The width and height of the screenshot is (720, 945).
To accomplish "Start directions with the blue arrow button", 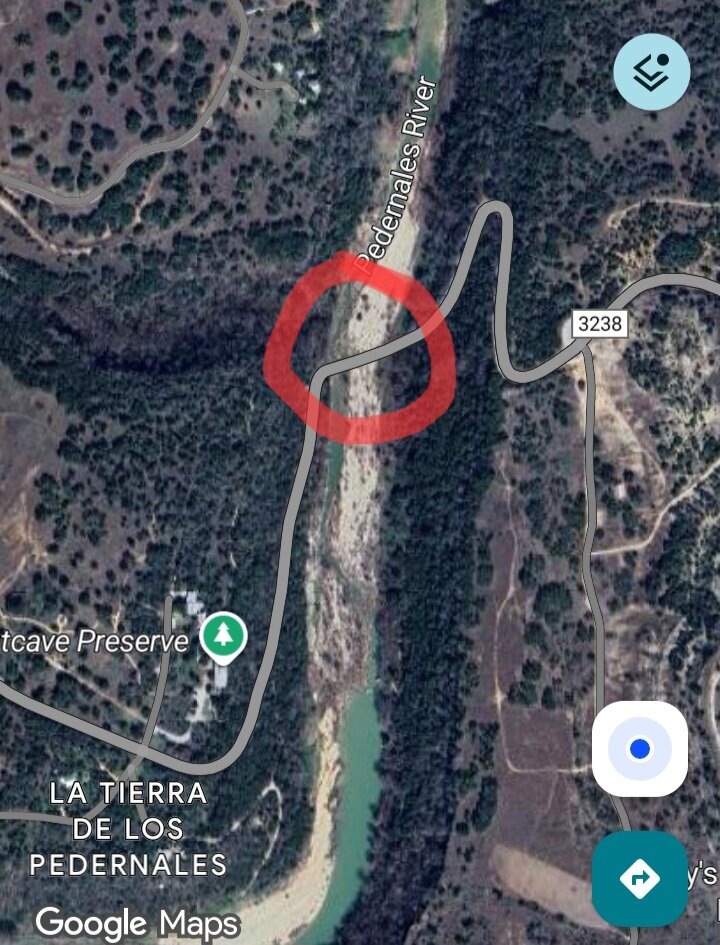I will (639, 878).
